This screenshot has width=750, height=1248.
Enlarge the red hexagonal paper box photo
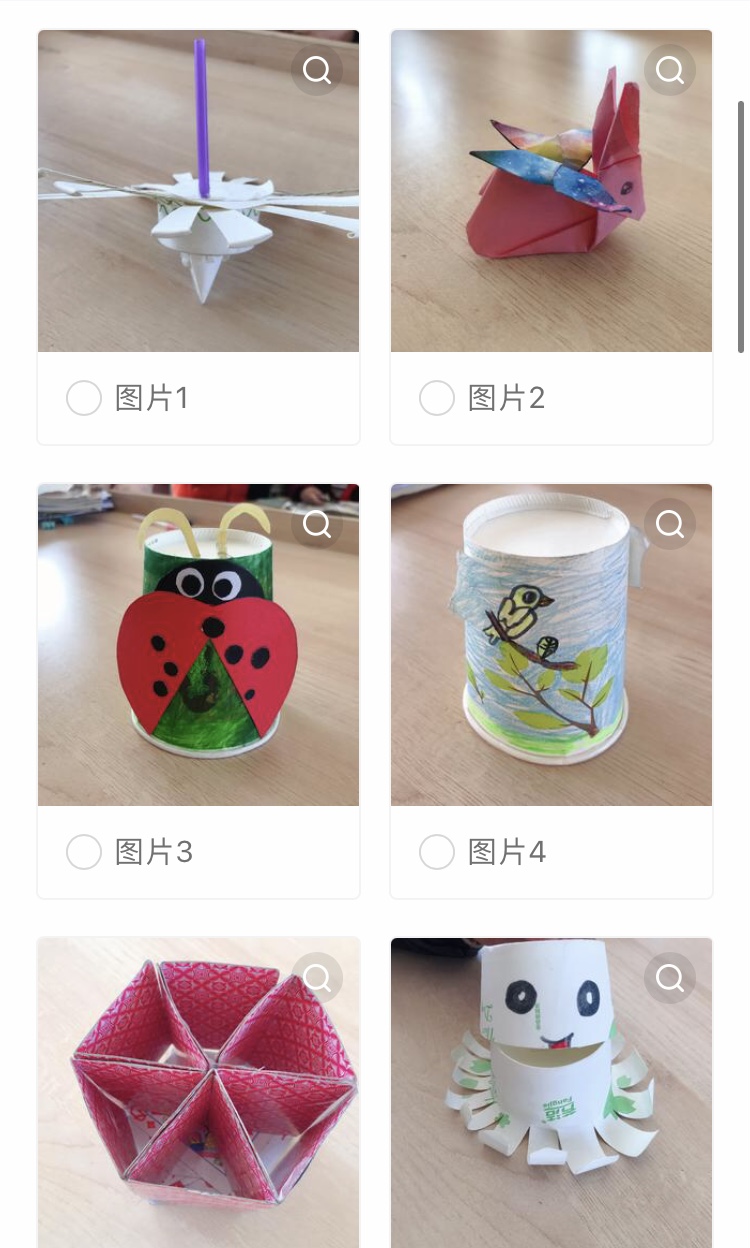tap(317, 977)
